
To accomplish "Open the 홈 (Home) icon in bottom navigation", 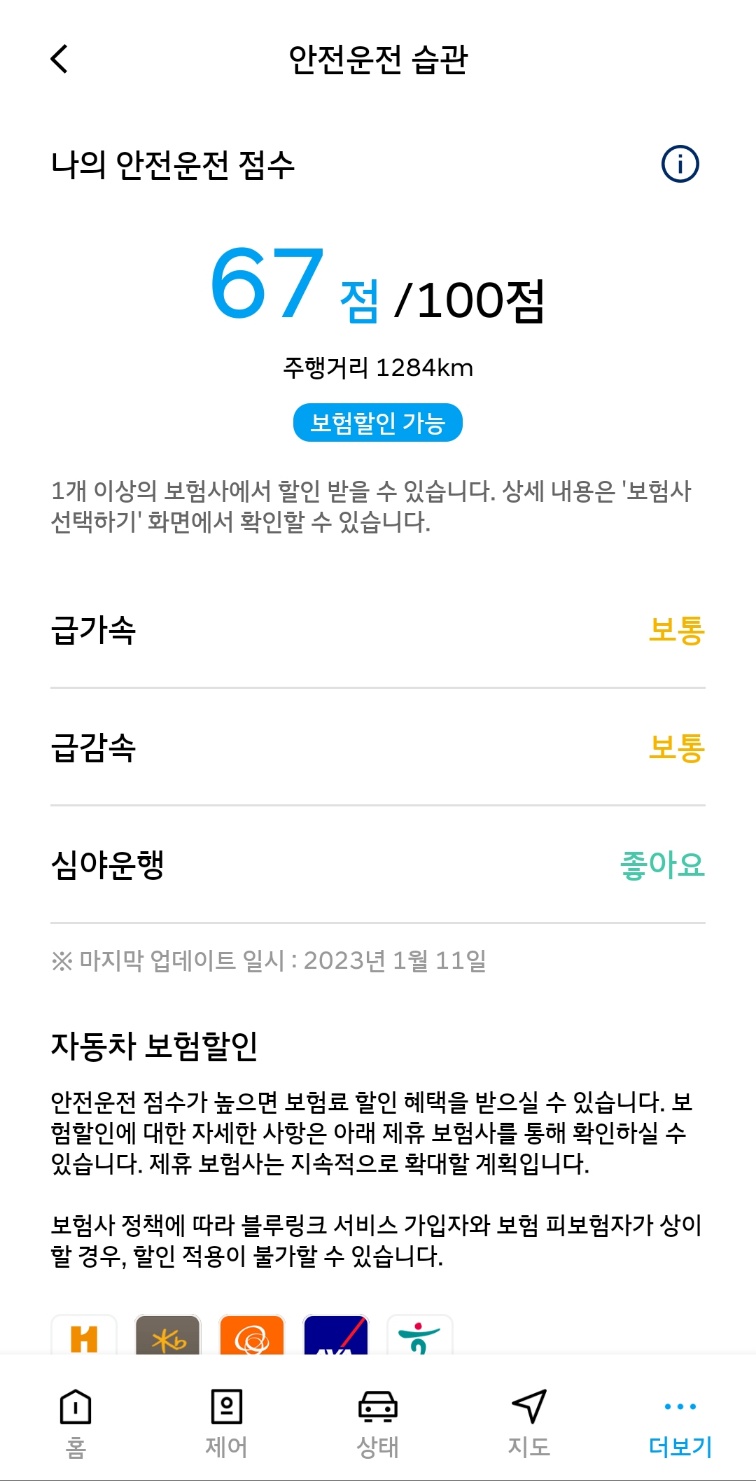I will point(75,1414).
